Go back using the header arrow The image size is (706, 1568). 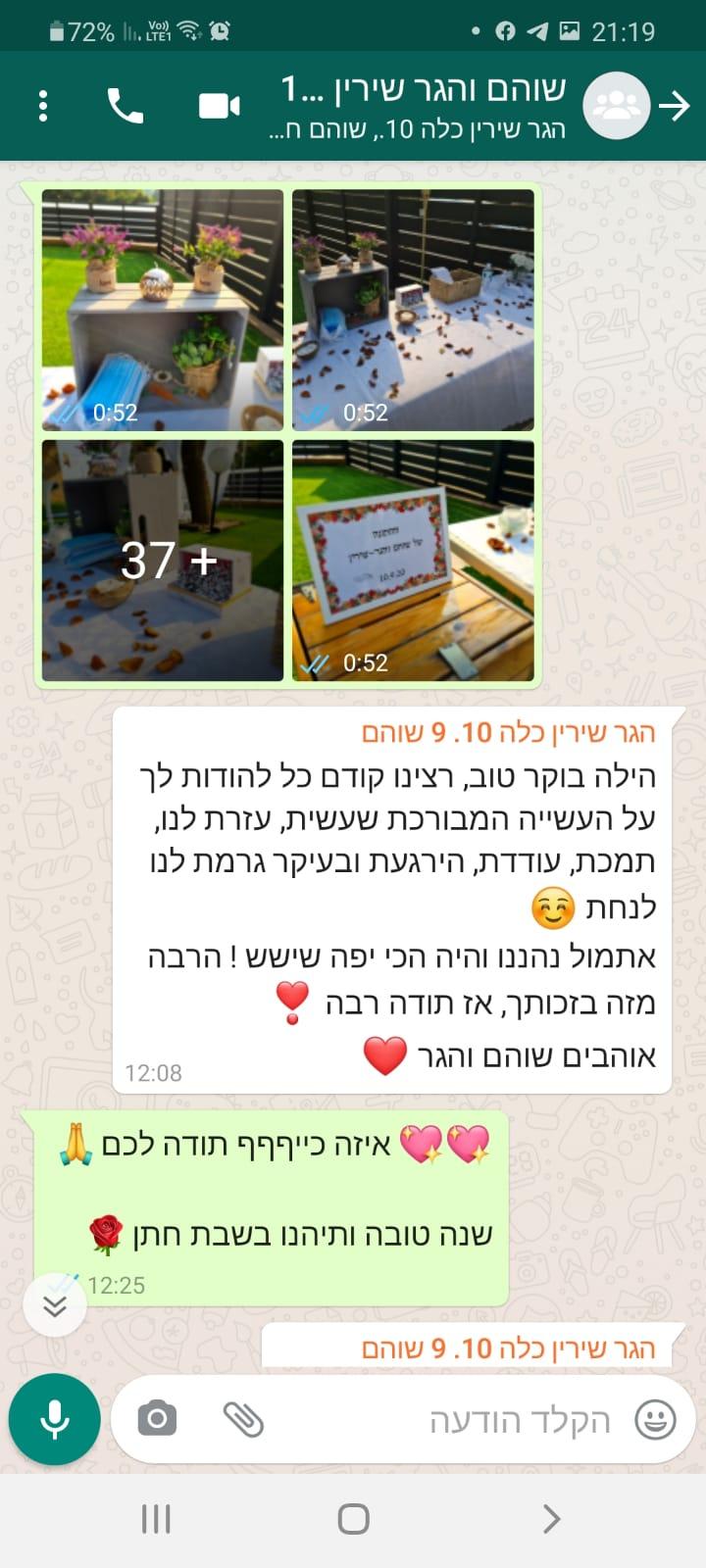[675, 106]
